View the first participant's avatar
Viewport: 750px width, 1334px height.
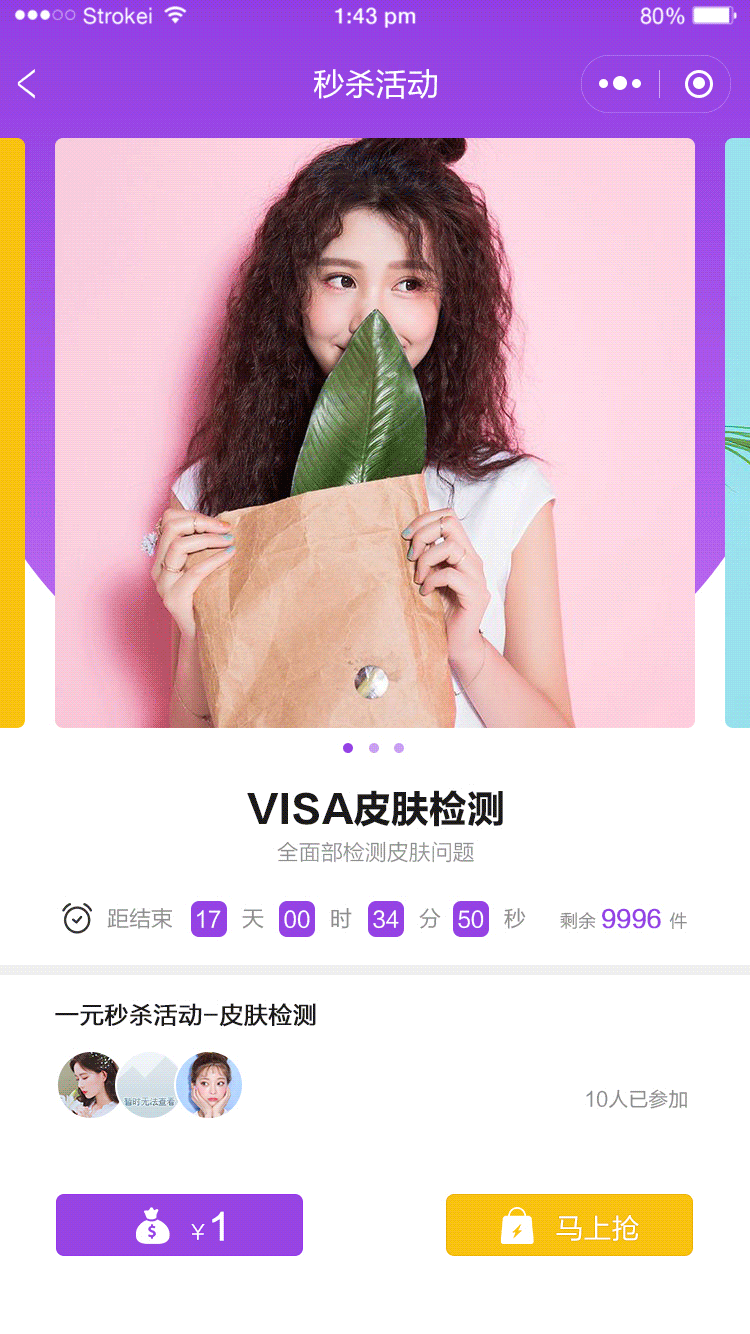[x=90, y=1085]
